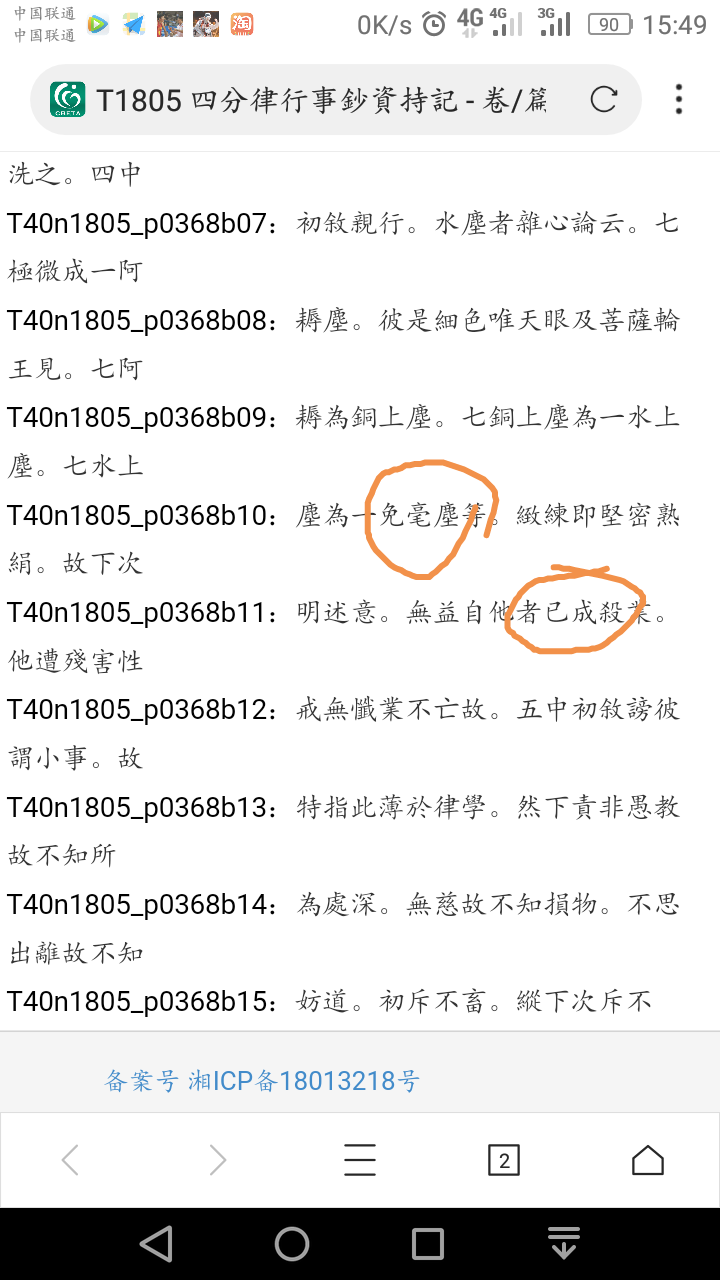Go forward to the next page

[217, 1160]
